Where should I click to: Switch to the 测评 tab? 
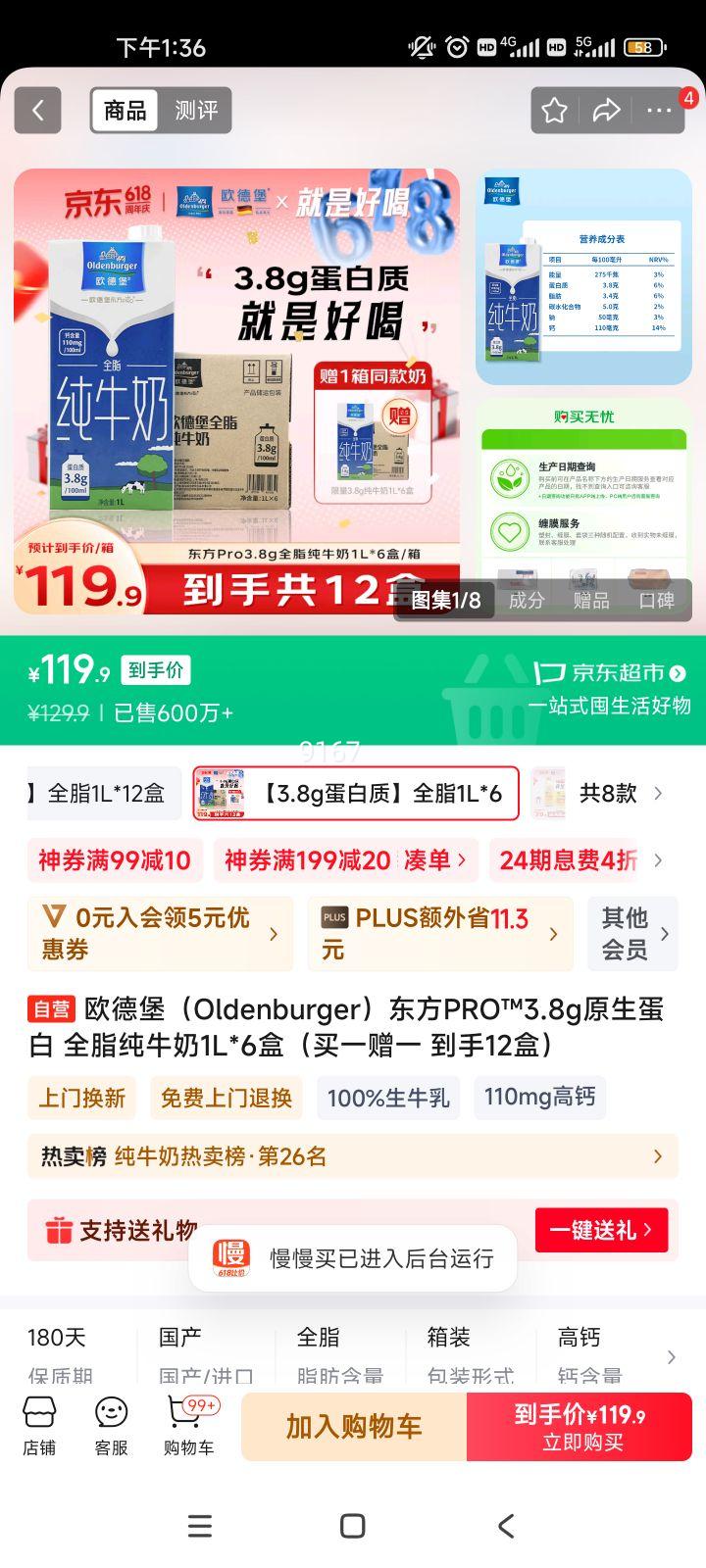pos(195,110)
